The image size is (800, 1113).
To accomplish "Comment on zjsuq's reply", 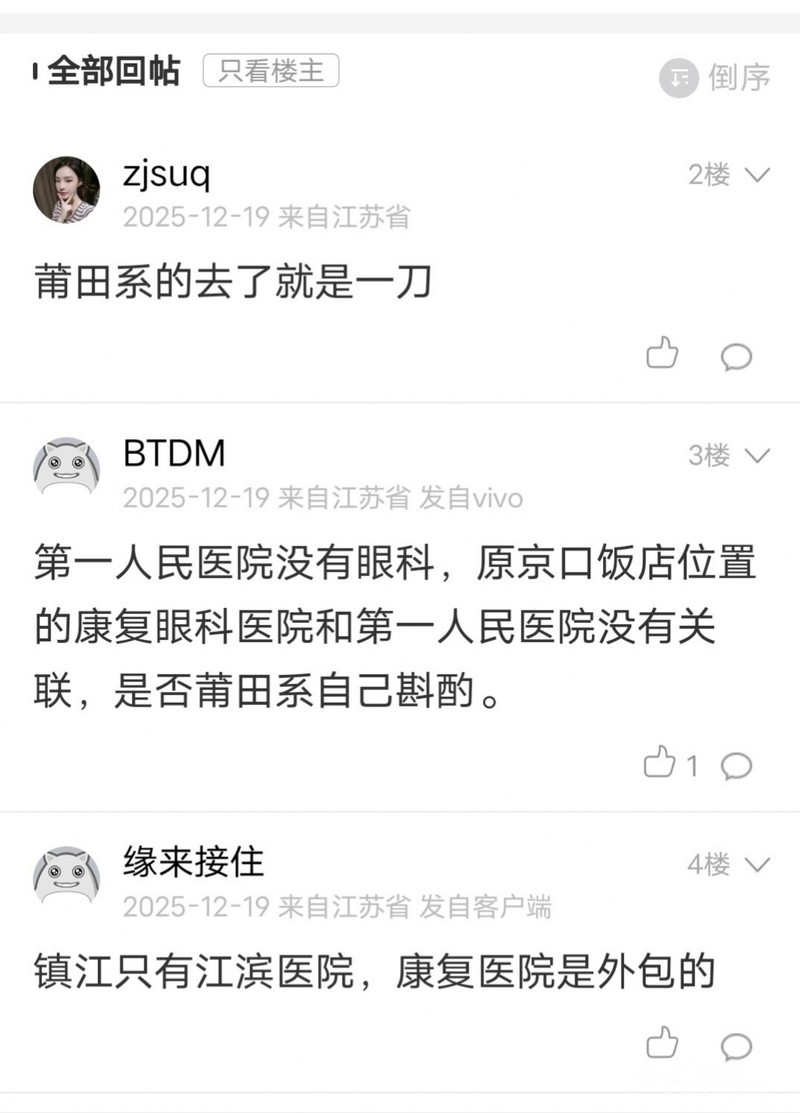I will point(737,356).
